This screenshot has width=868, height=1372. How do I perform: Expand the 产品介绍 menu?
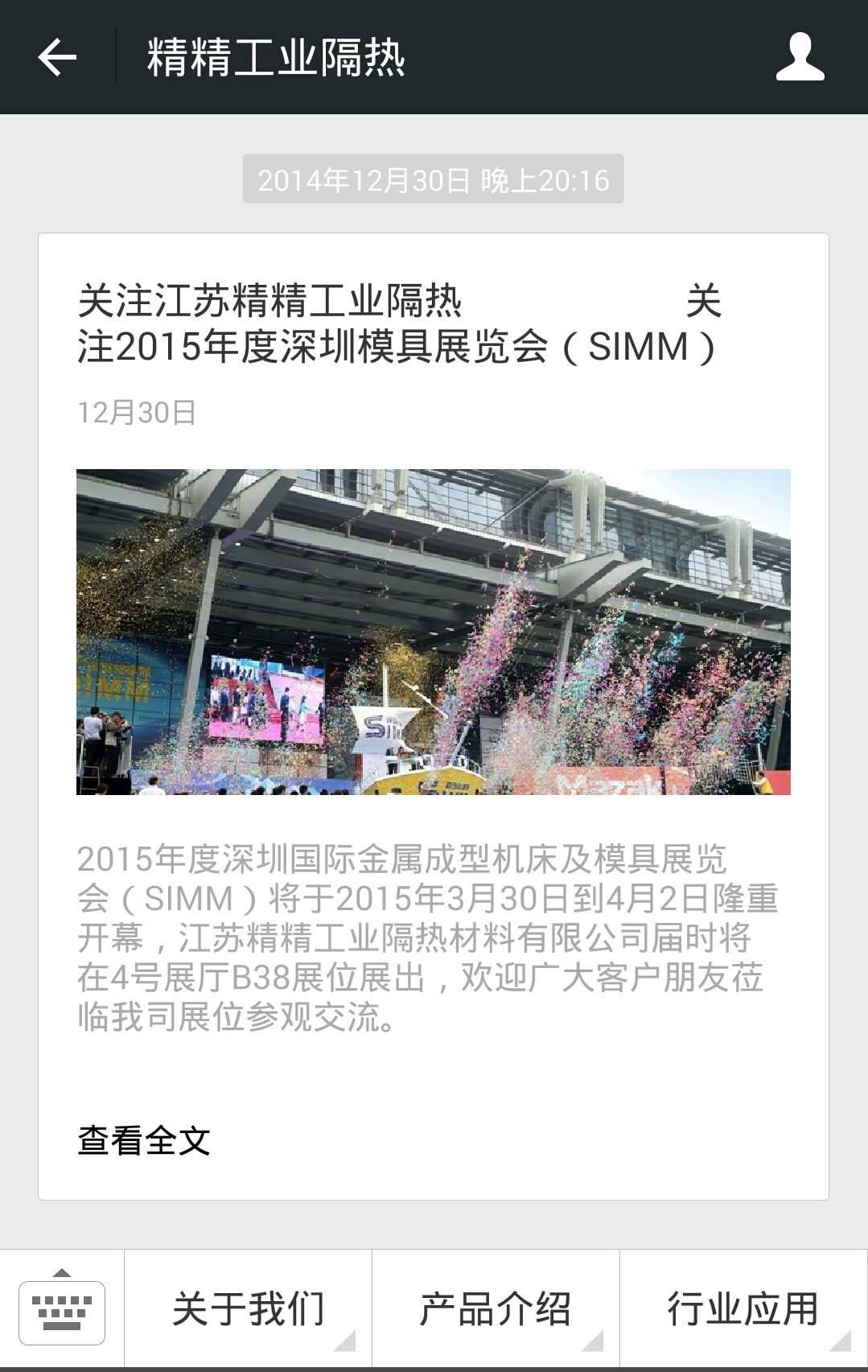point(496,1309)
